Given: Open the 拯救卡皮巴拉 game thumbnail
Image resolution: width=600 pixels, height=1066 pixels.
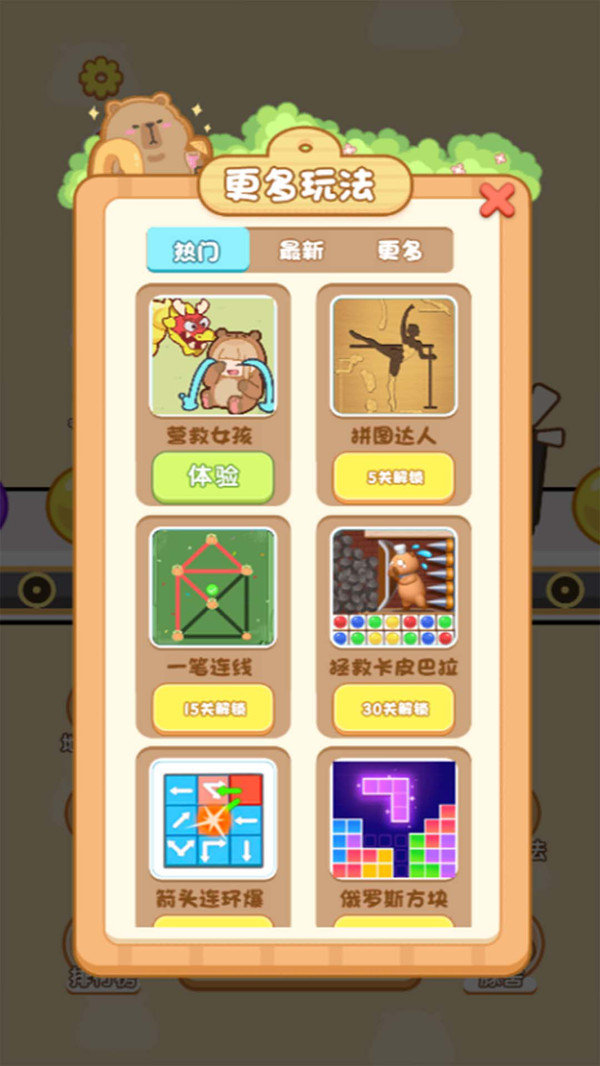Looking at the screenshot, I should pos(394,587).
